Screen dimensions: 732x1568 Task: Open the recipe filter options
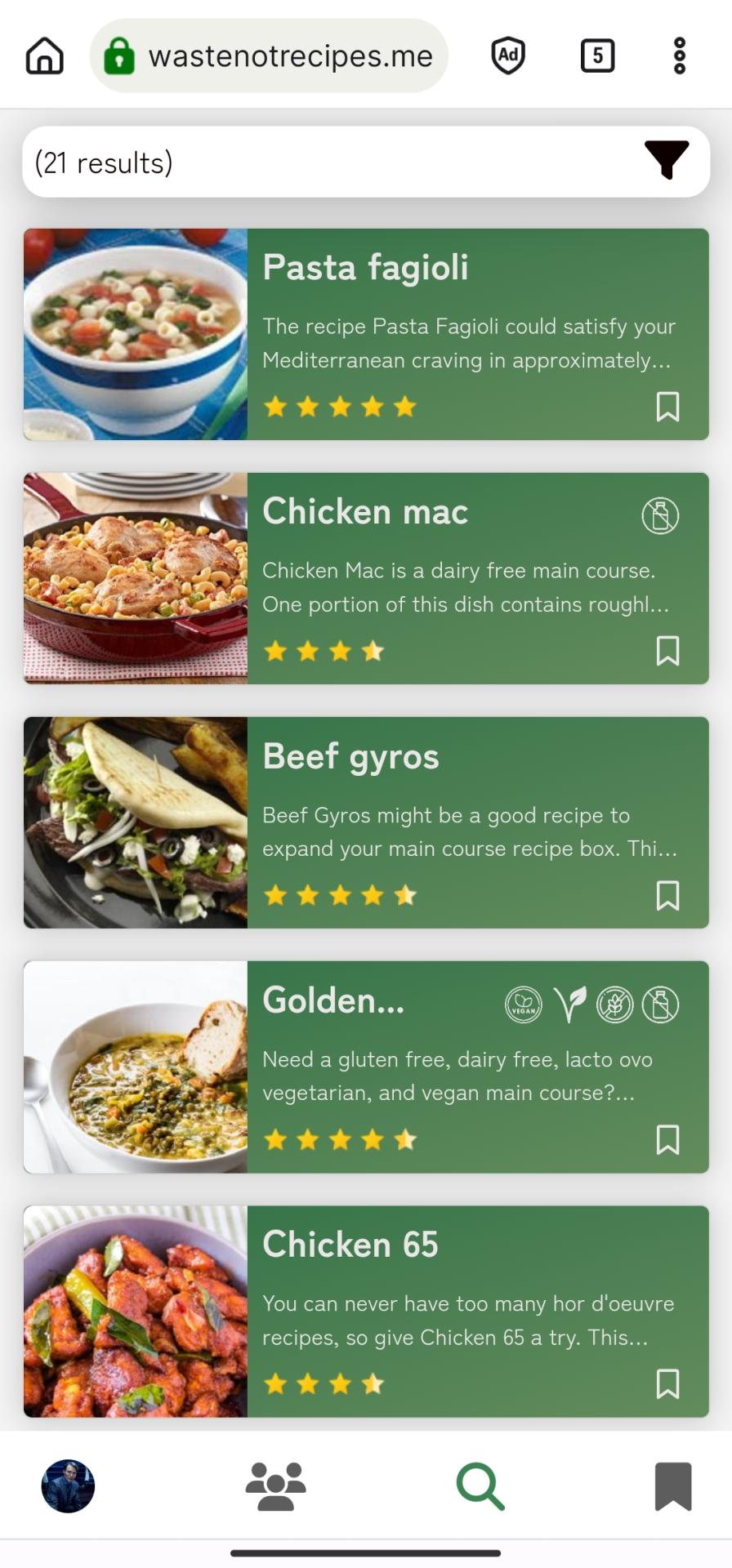(666, 160)
